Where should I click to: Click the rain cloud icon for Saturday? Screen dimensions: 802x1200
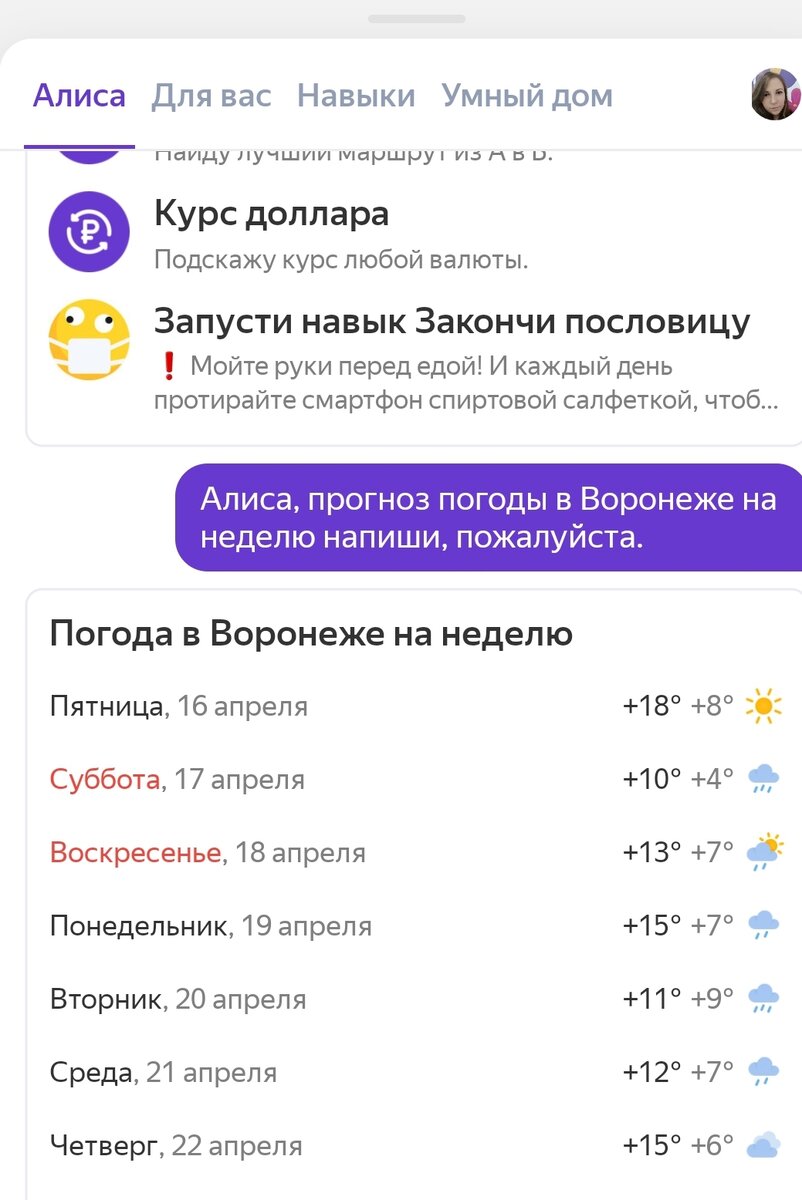[764, 778]
